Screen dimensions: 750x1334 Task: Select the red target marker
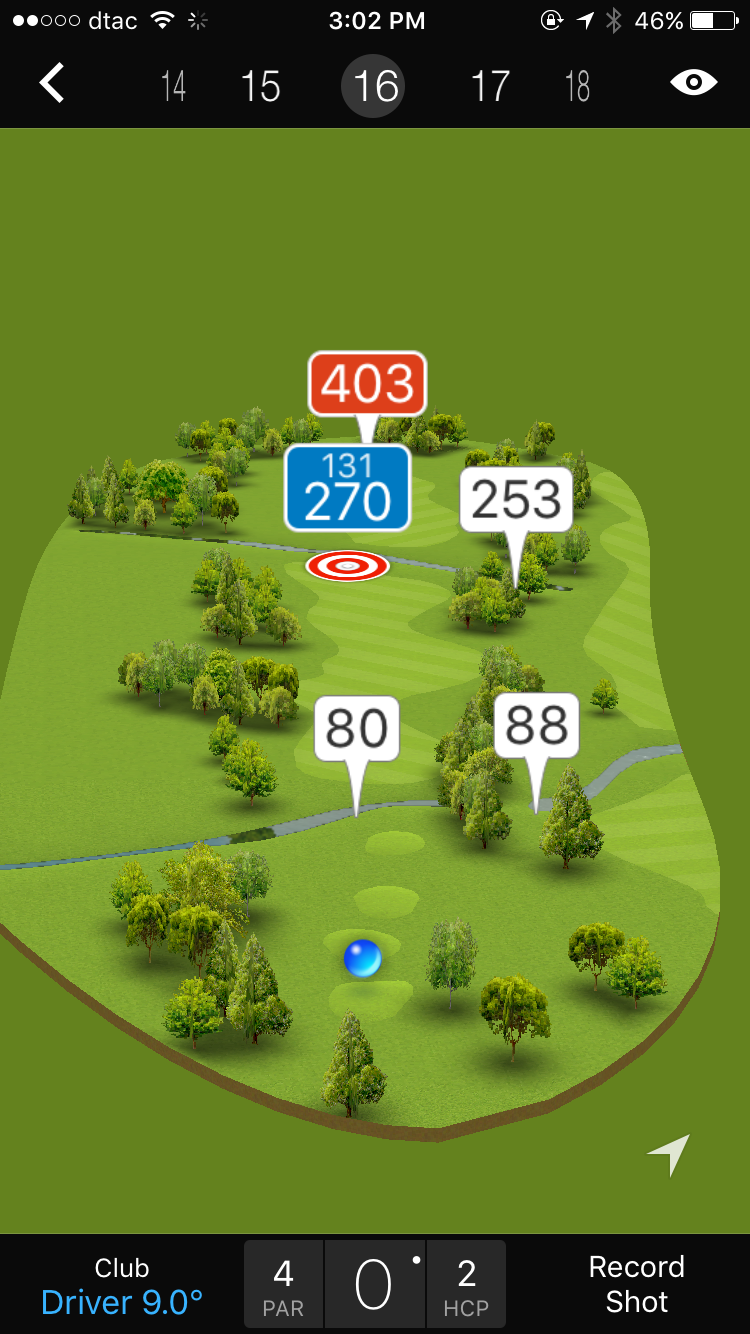(347, 566)
